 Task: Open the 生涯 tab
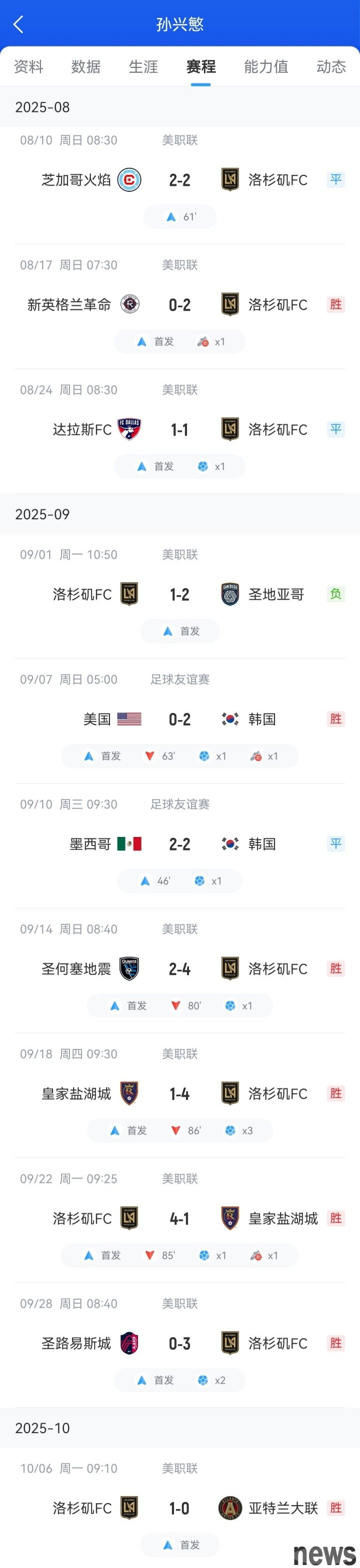[x=143, y=66]
